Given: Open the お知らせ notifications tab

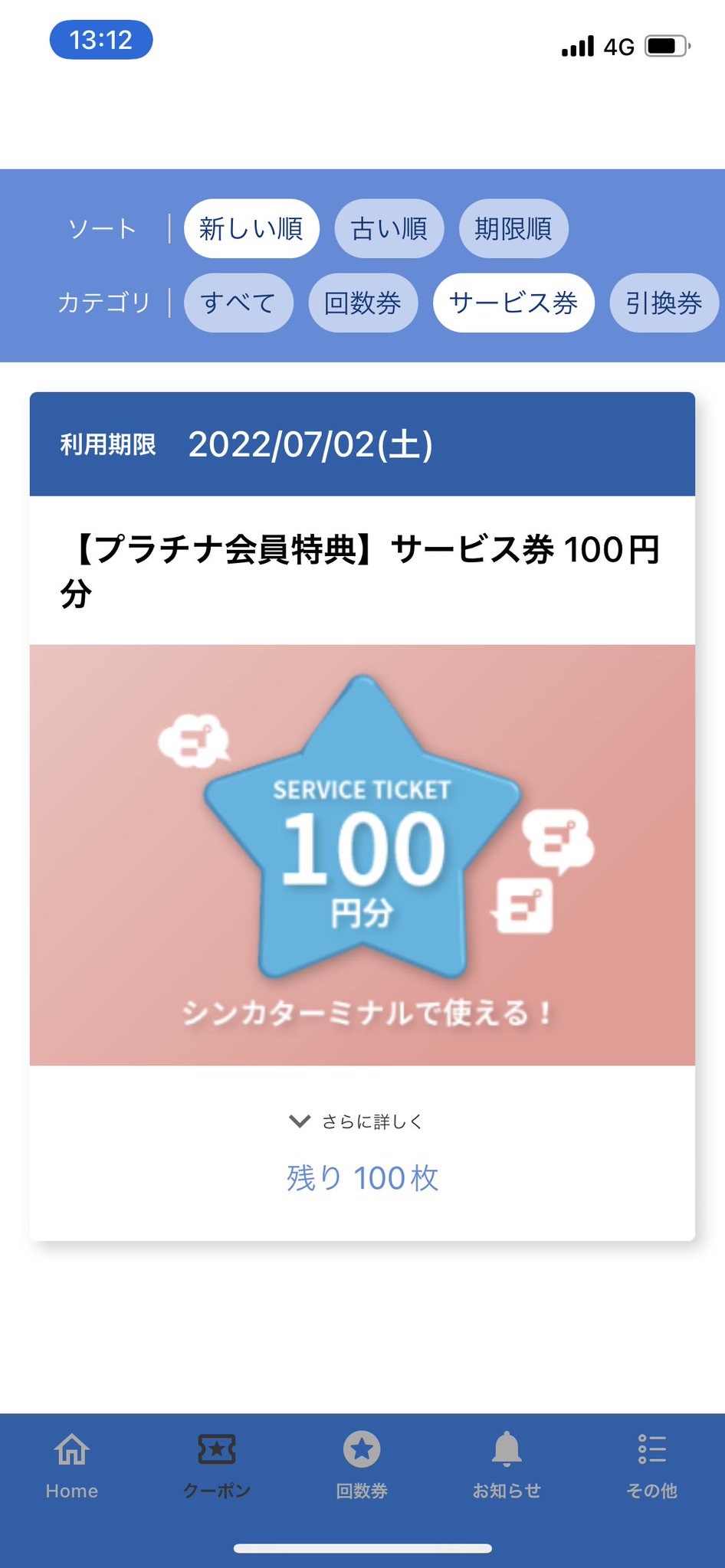Looking at the screenshot, I should click(507, 1467).
